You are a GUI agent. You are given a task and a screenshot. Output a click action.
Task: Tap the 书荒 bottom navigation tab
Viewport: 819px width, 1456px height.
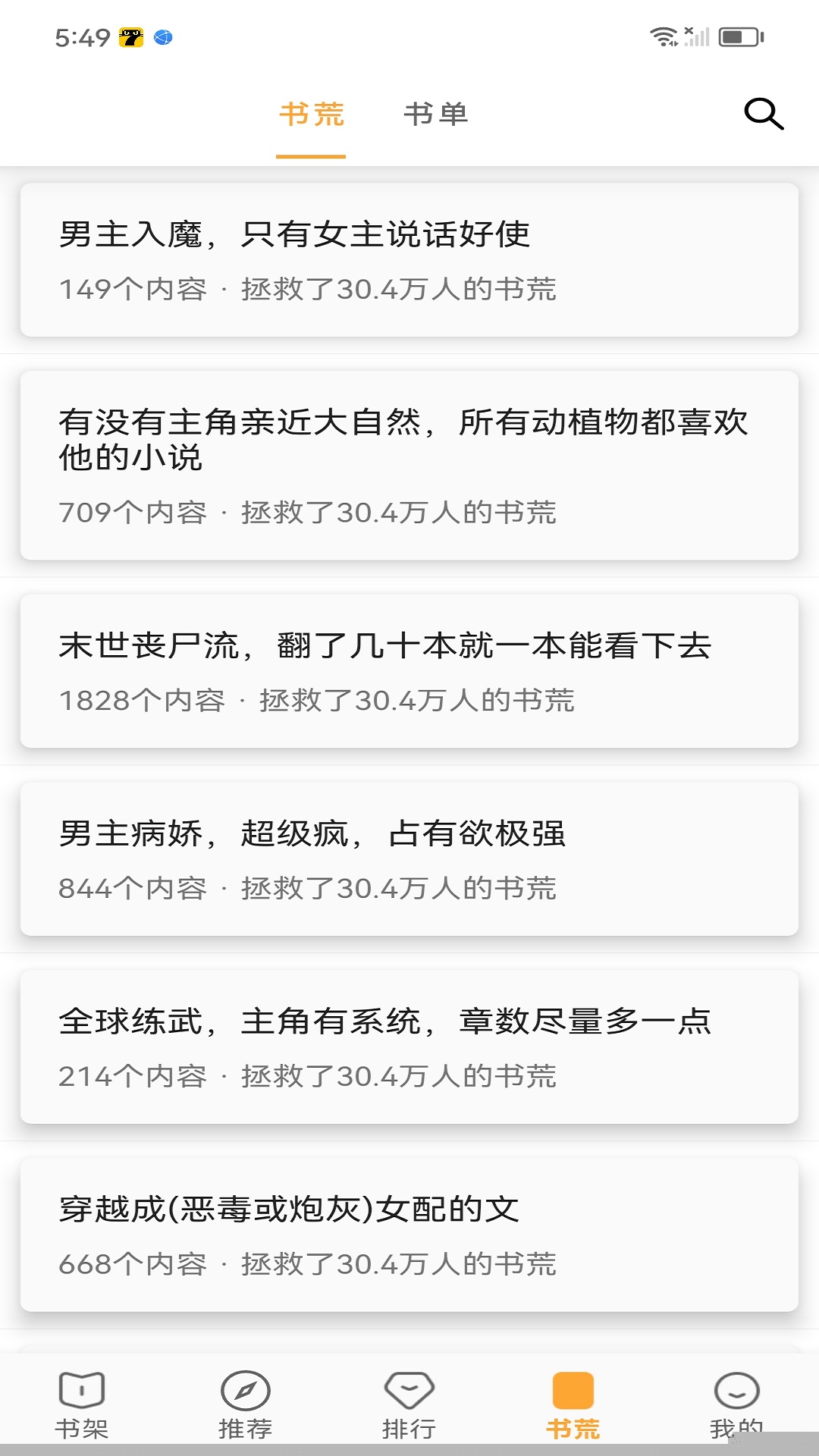point(573,1404)
